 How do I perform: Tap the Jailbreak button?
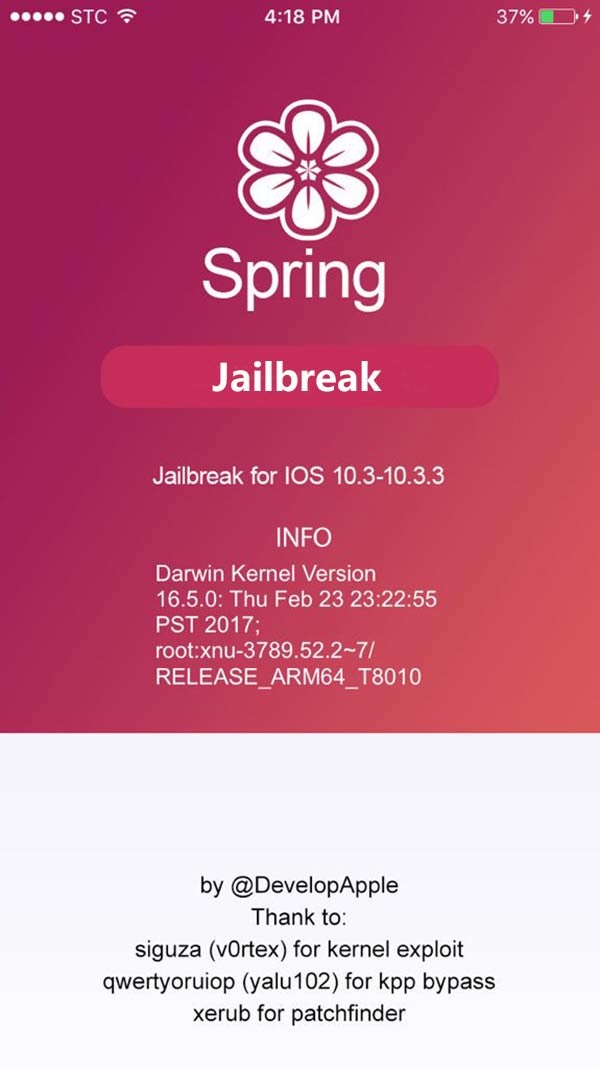299,377
